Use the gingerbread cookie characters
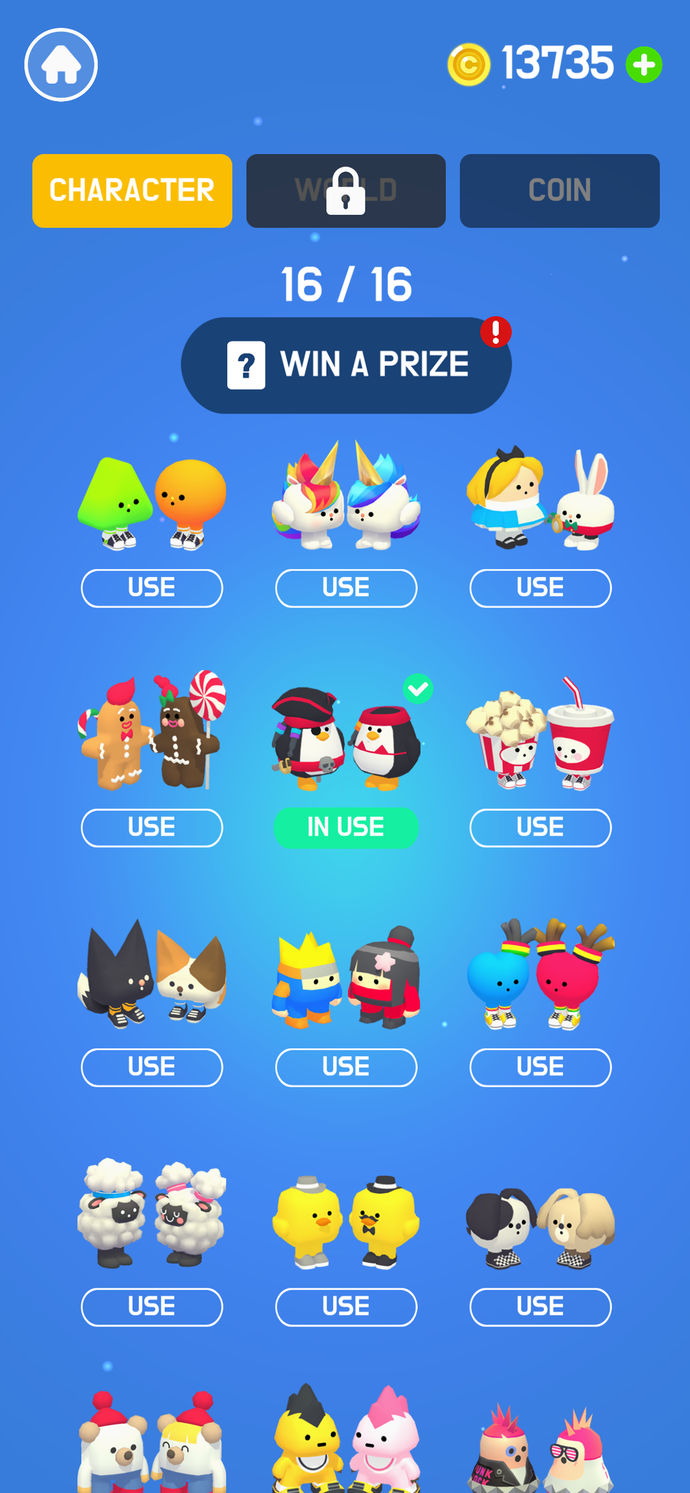This screenshot has width=690, height=1493. pos(152,827)
